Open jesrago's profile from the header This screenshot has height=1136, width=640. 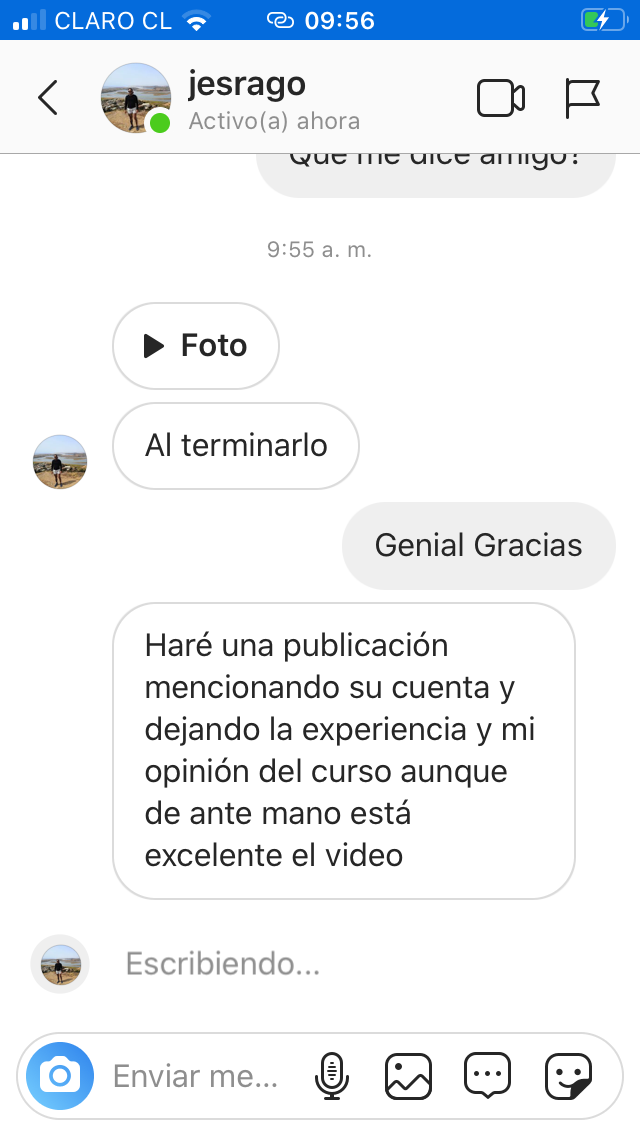(x=245, y=100)
